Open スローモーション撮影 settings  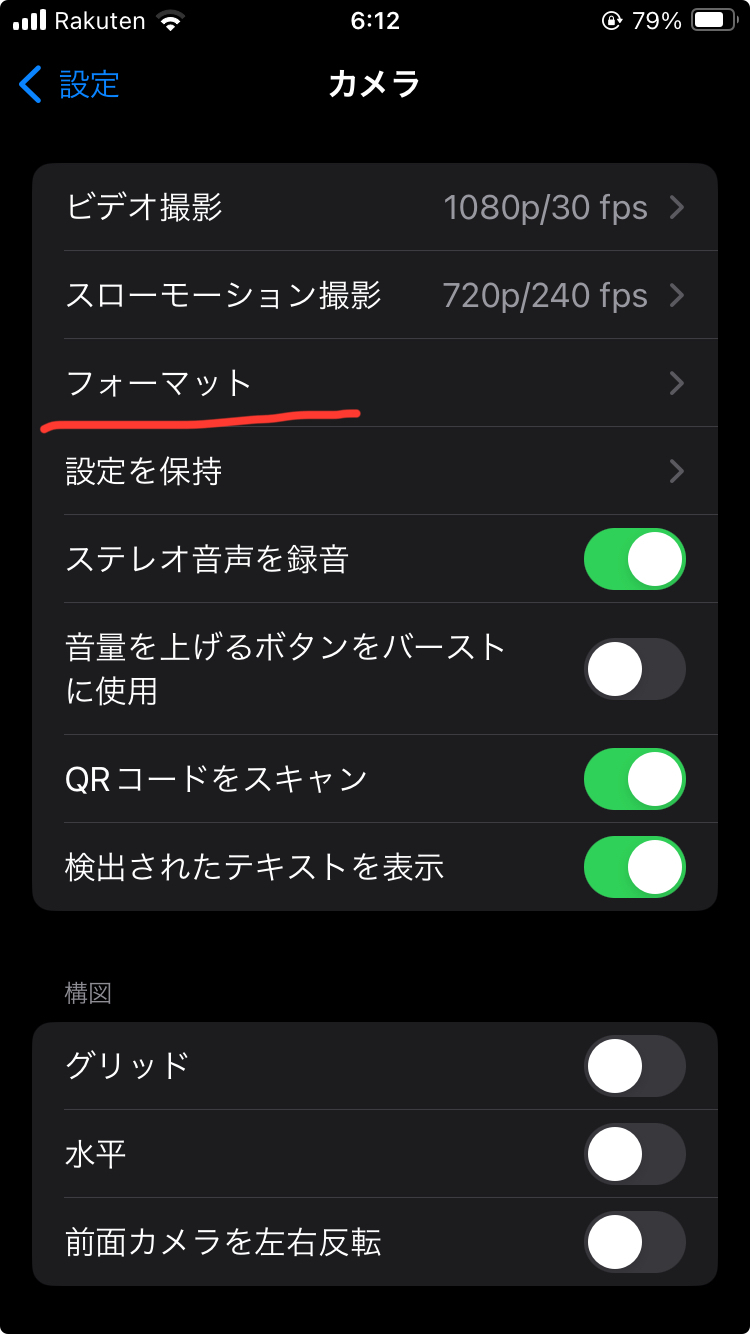375,296
